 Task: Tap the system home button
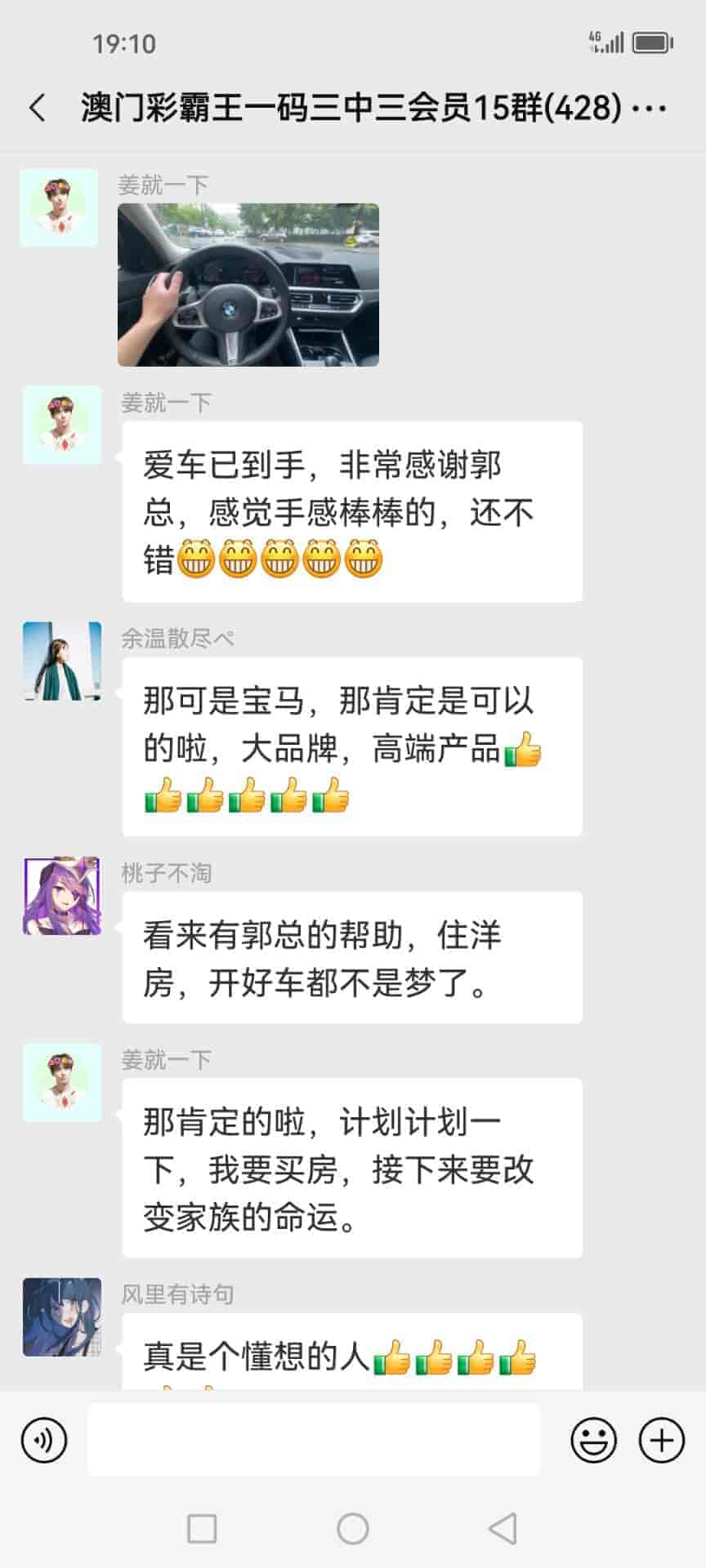[353, 1528]
